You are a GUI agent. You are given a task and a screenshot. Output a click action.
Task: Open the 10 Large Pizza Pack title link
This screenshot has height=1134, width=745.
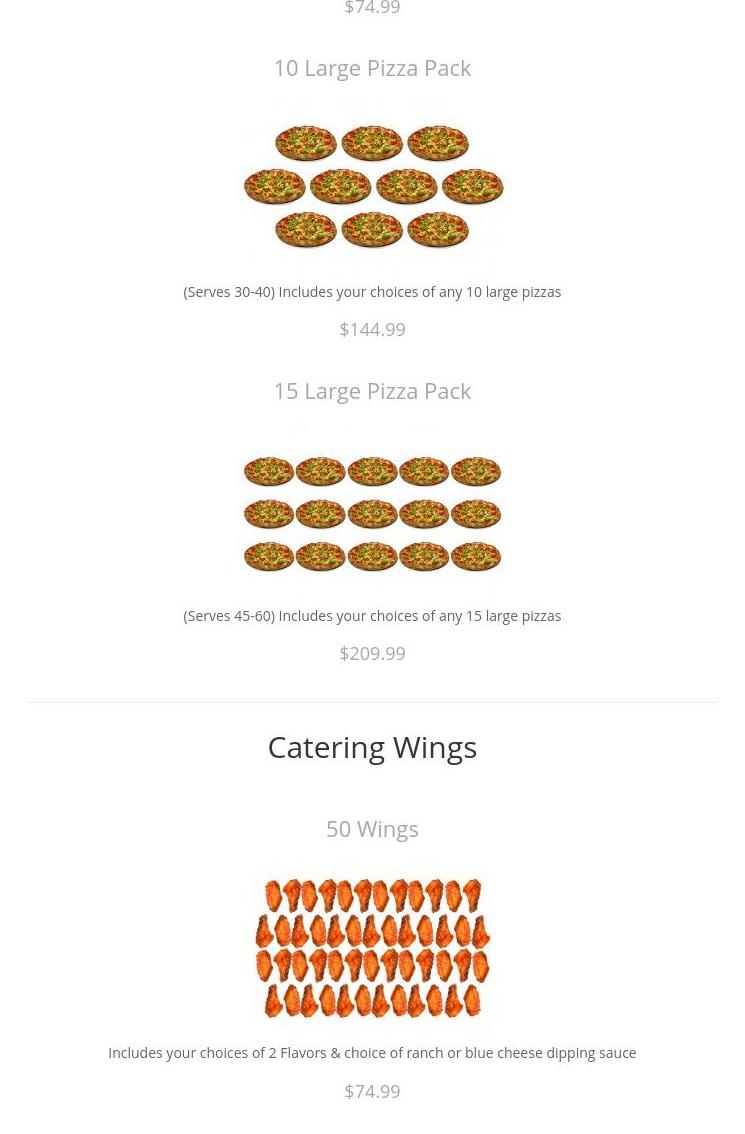pyautogui.click(x=372, y=67)
